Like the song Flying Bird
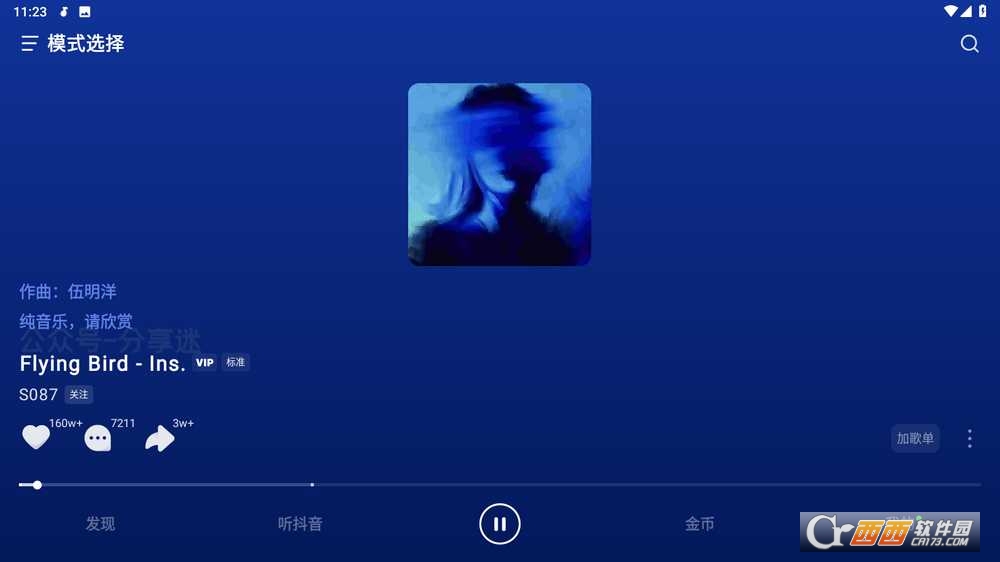 pos(36,438)
